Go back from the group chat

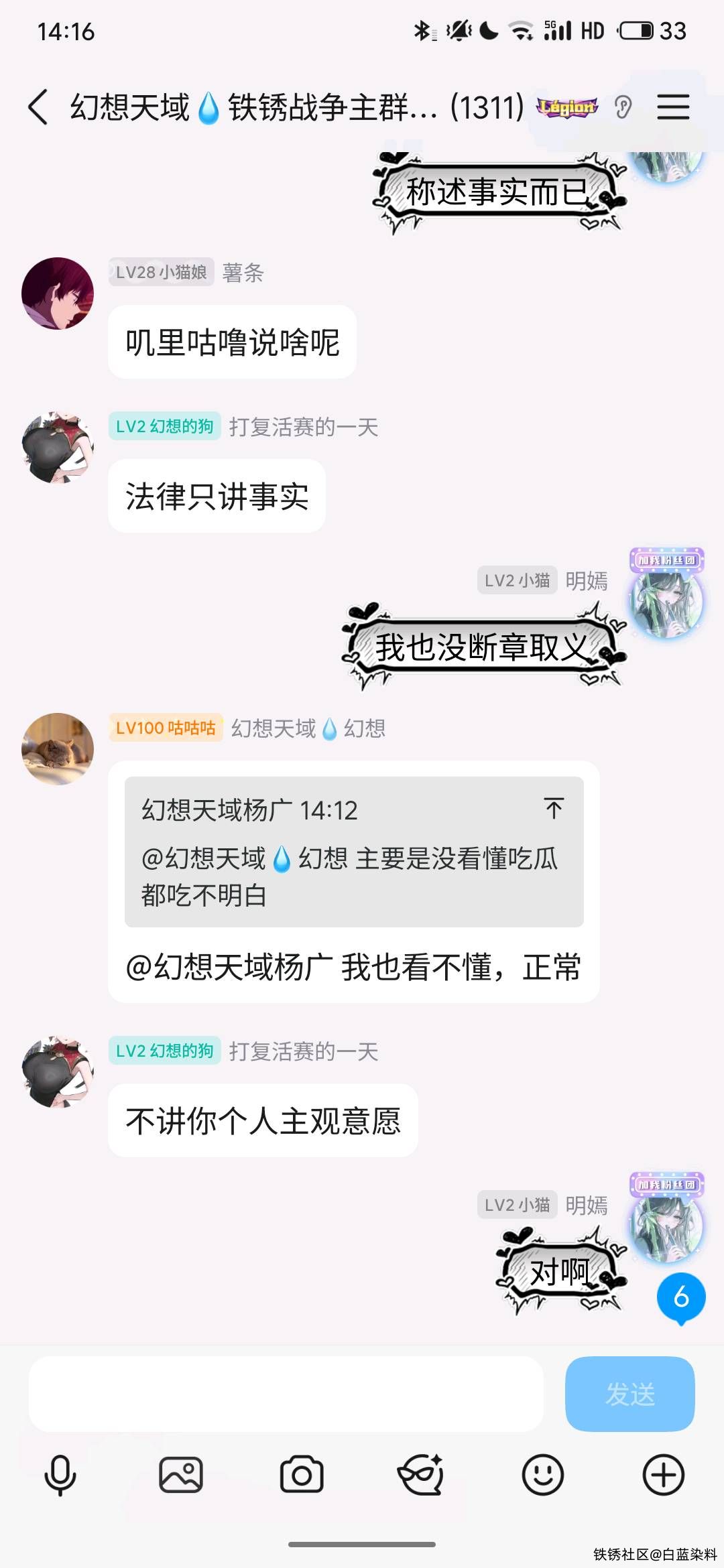[38, 107]
